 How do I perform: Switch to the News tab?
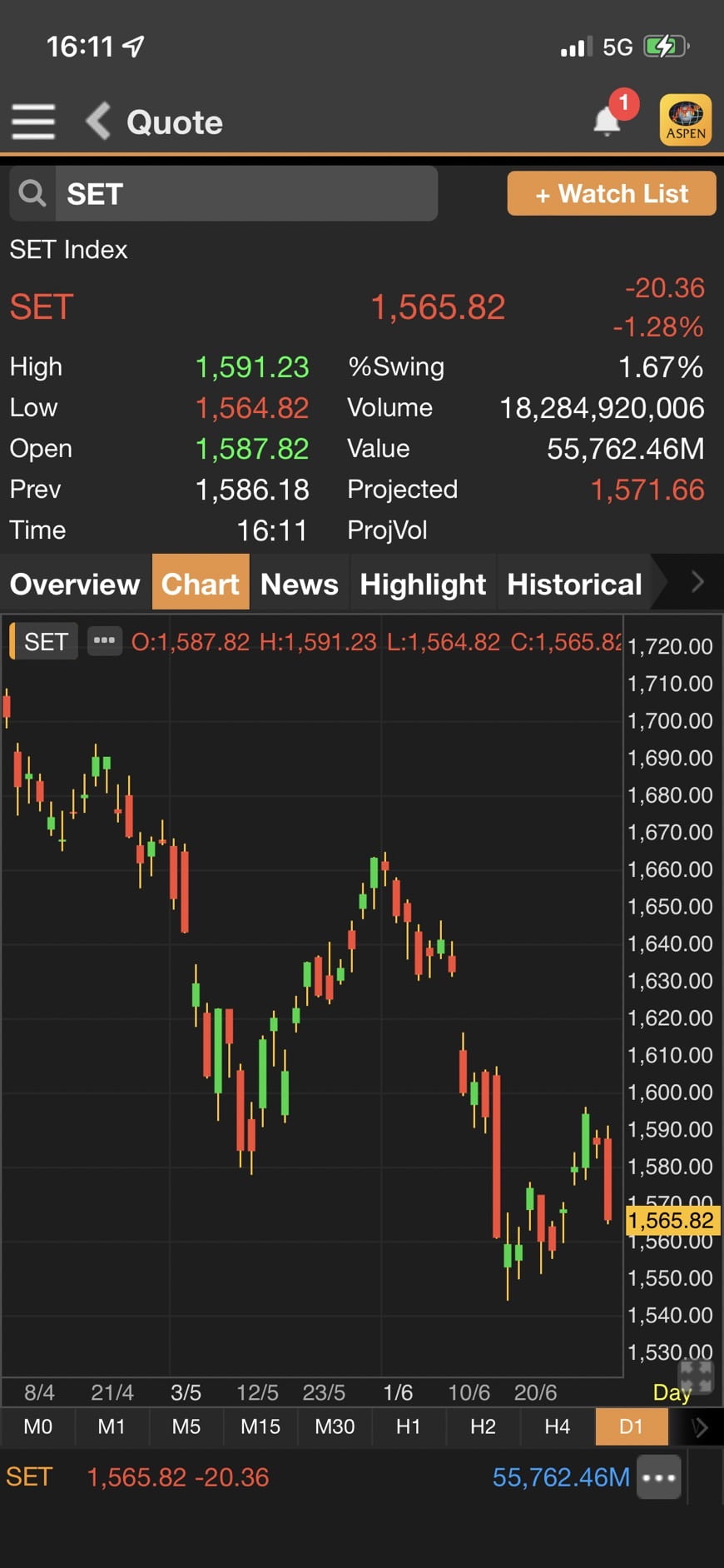pos(300,584)
